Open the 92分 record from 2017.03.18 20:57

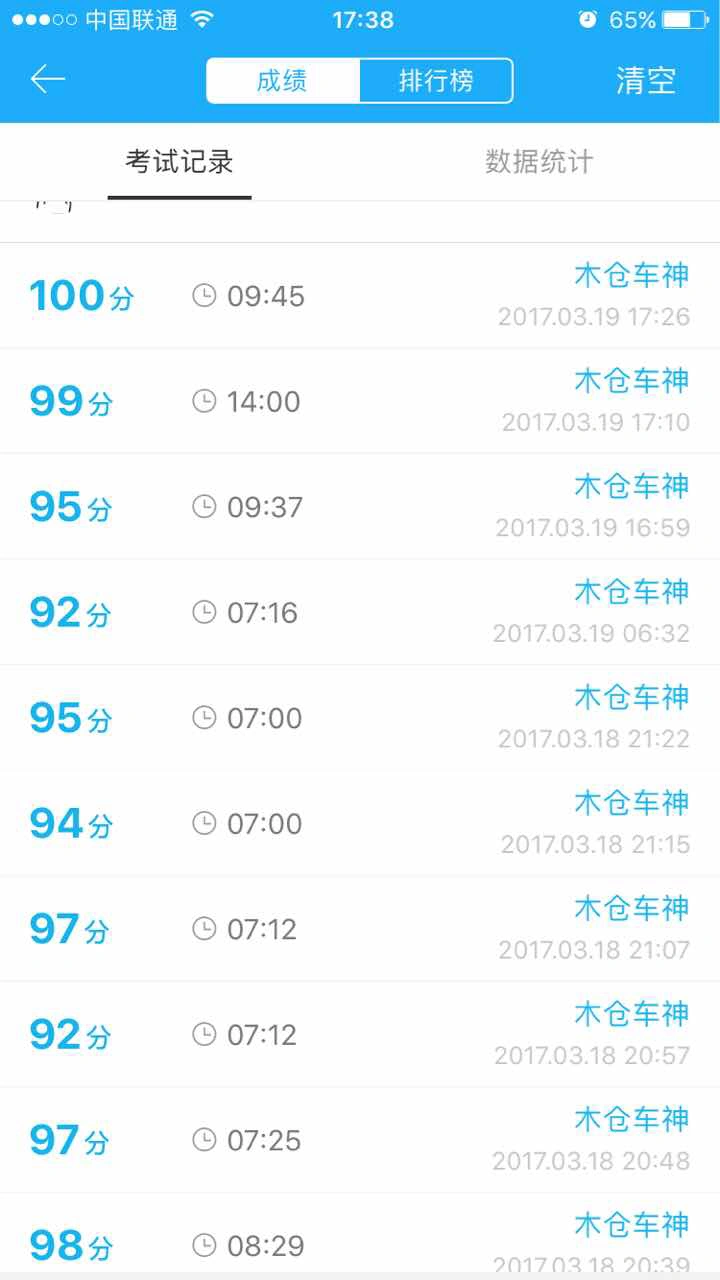click(x=360, y=1035)
